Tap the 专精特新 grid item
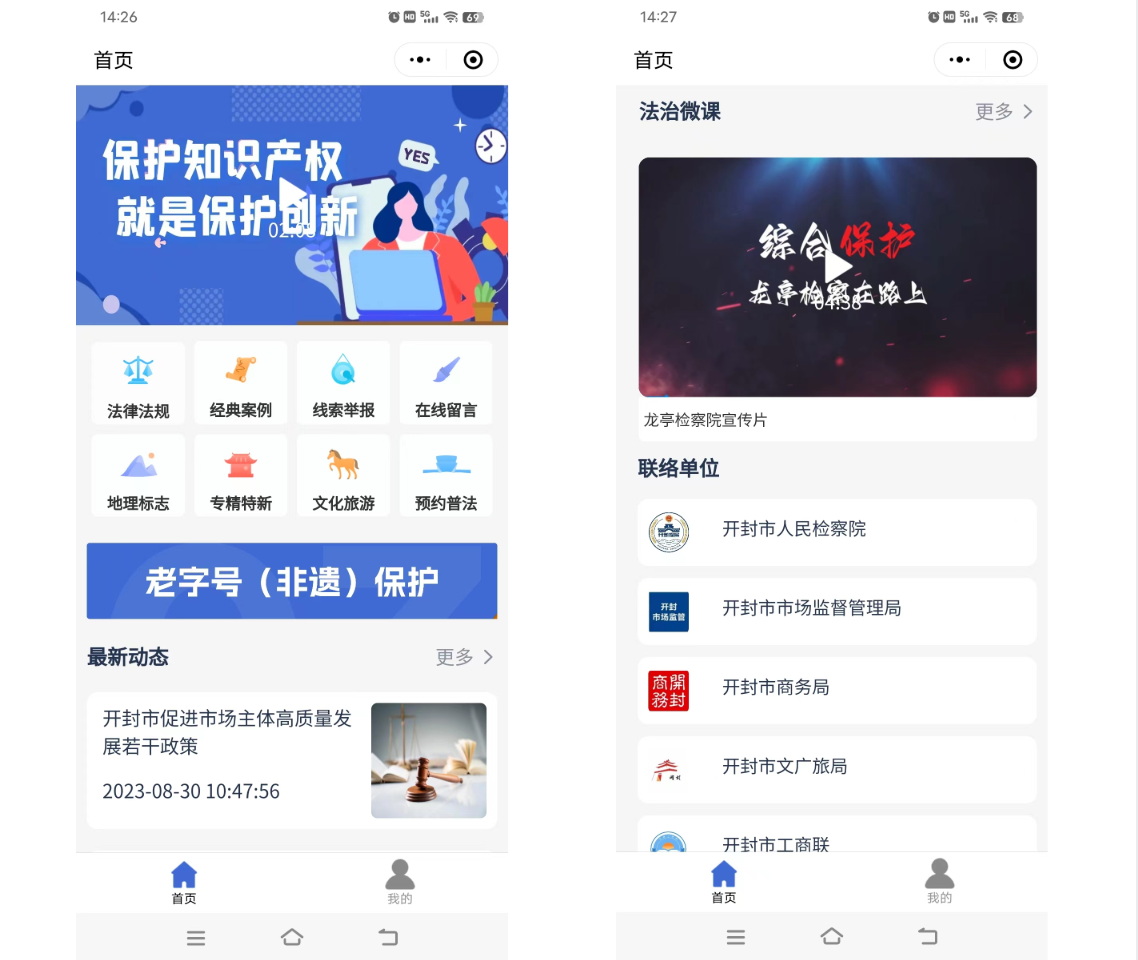Screen dimensions: 1138x960 pos(240,476)
